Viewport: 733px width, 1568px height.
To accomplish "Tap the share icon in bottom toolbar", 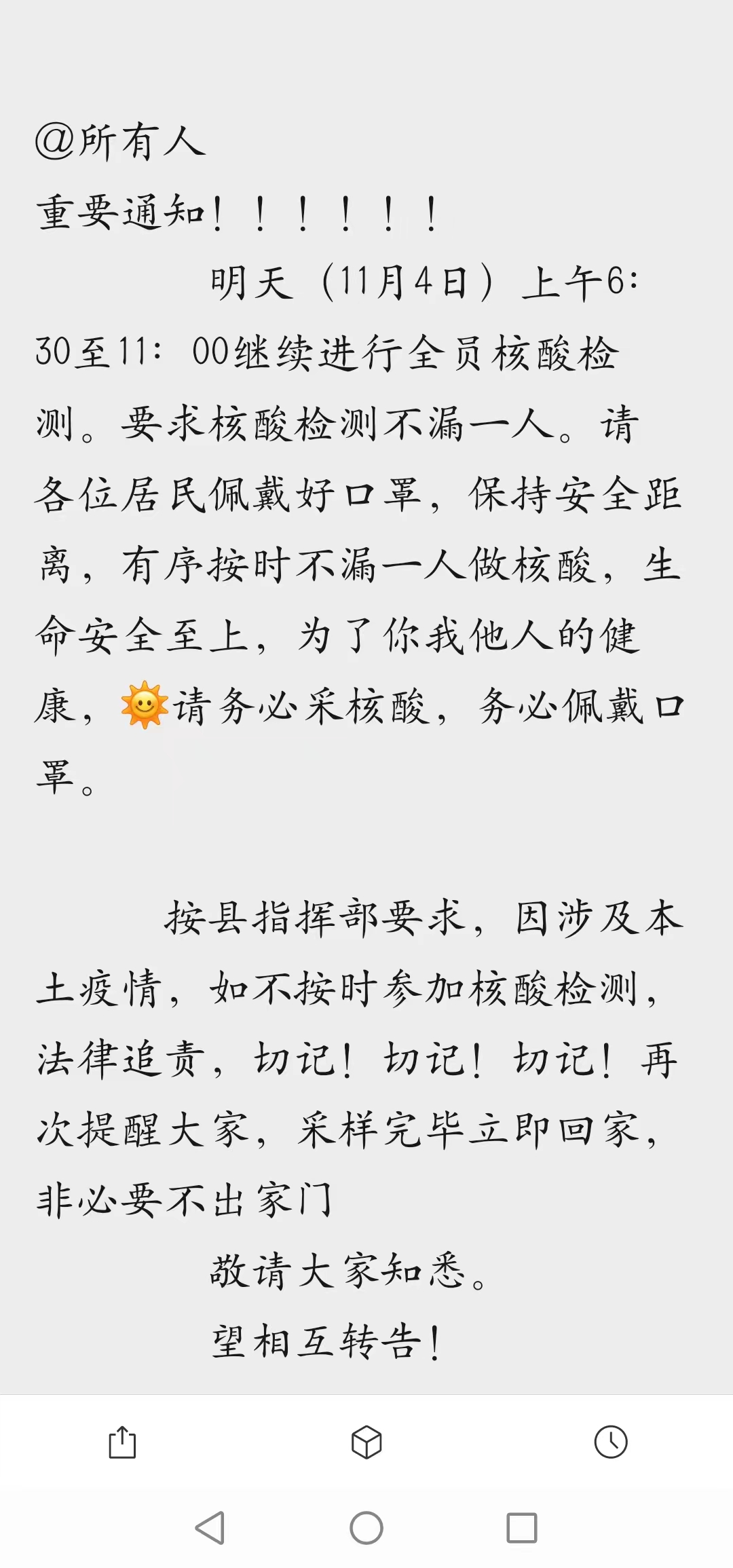I will click(x=122, y=1442).
